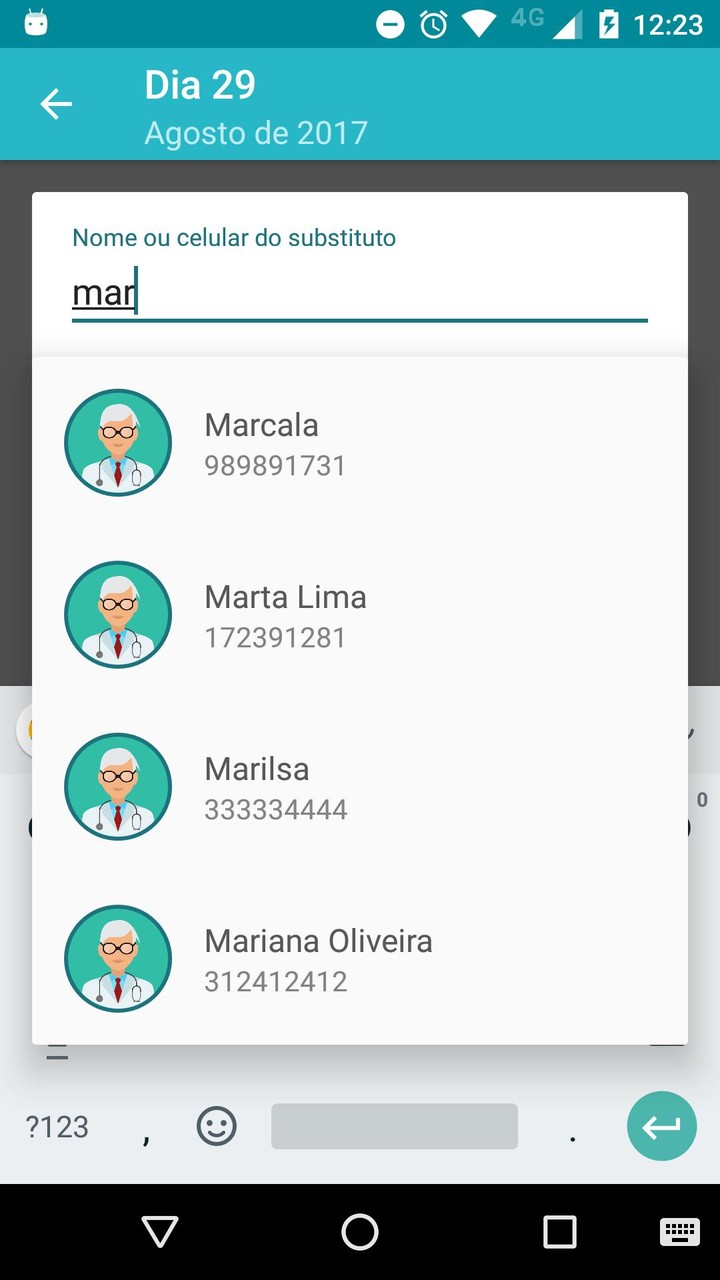
Task: Tap Marta Lima's doctor avatar
Action: coord(117,614)
